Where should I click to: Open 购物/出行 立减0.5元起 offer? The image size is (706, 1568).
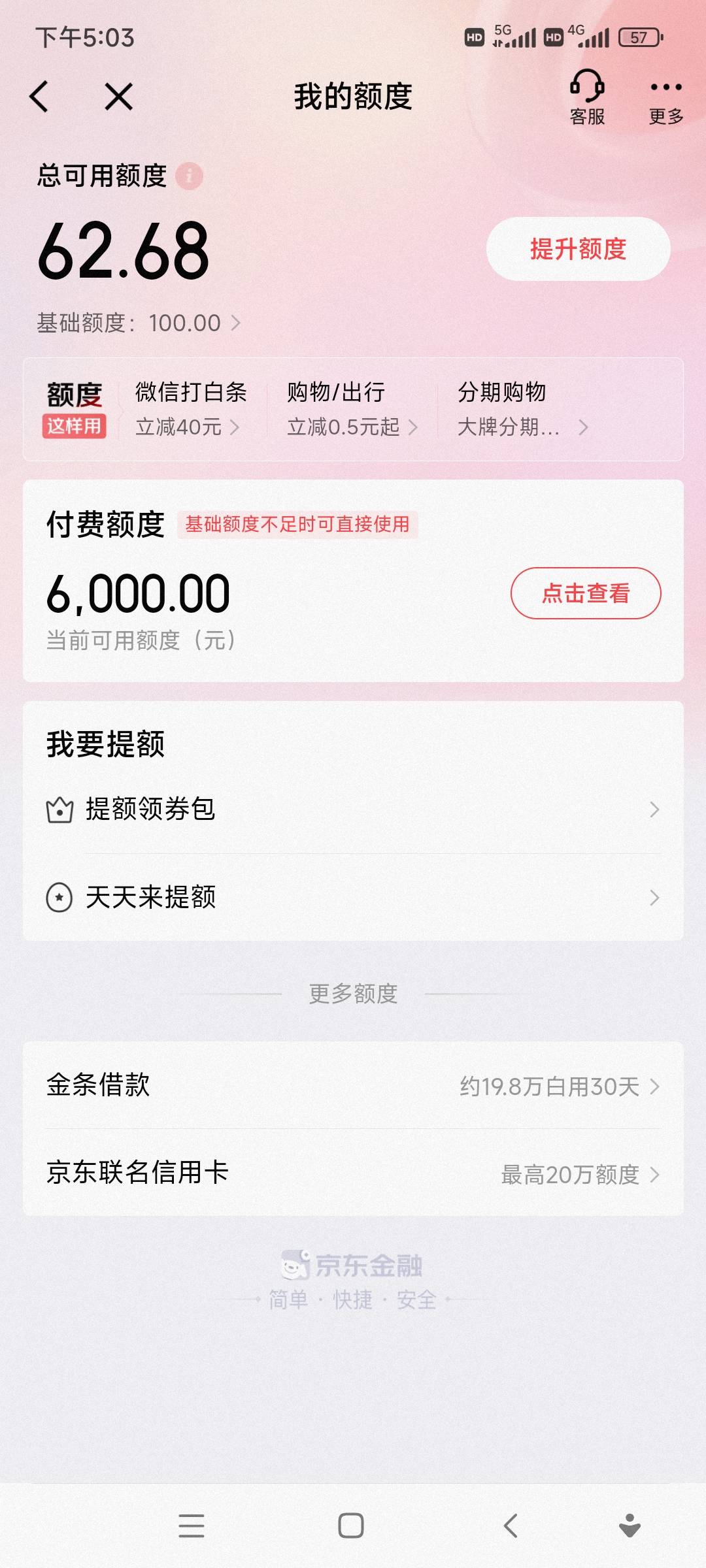point(352,409)
